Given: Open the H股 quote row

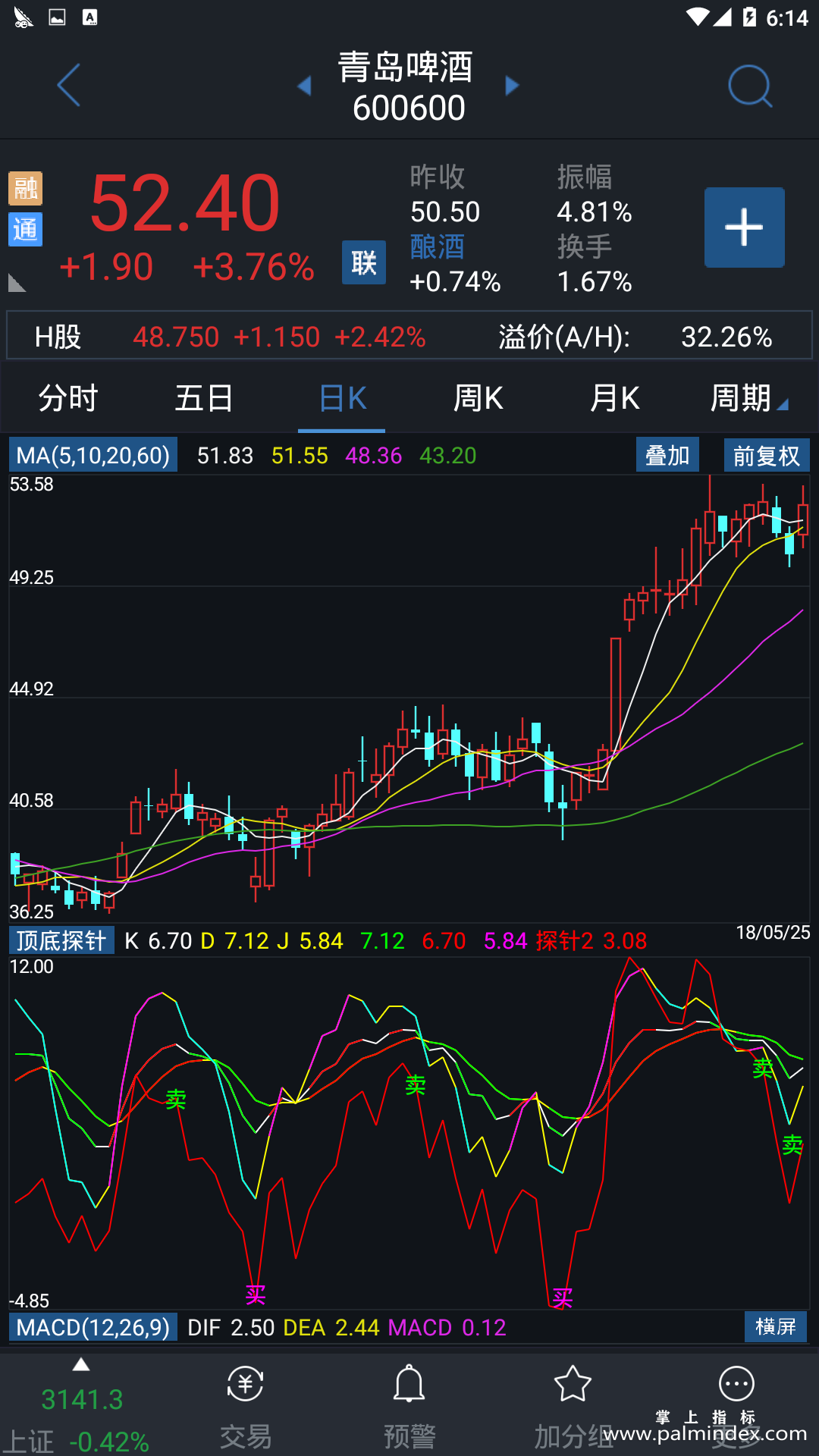Looking at the screenshot, I should (x=409, y=336).
